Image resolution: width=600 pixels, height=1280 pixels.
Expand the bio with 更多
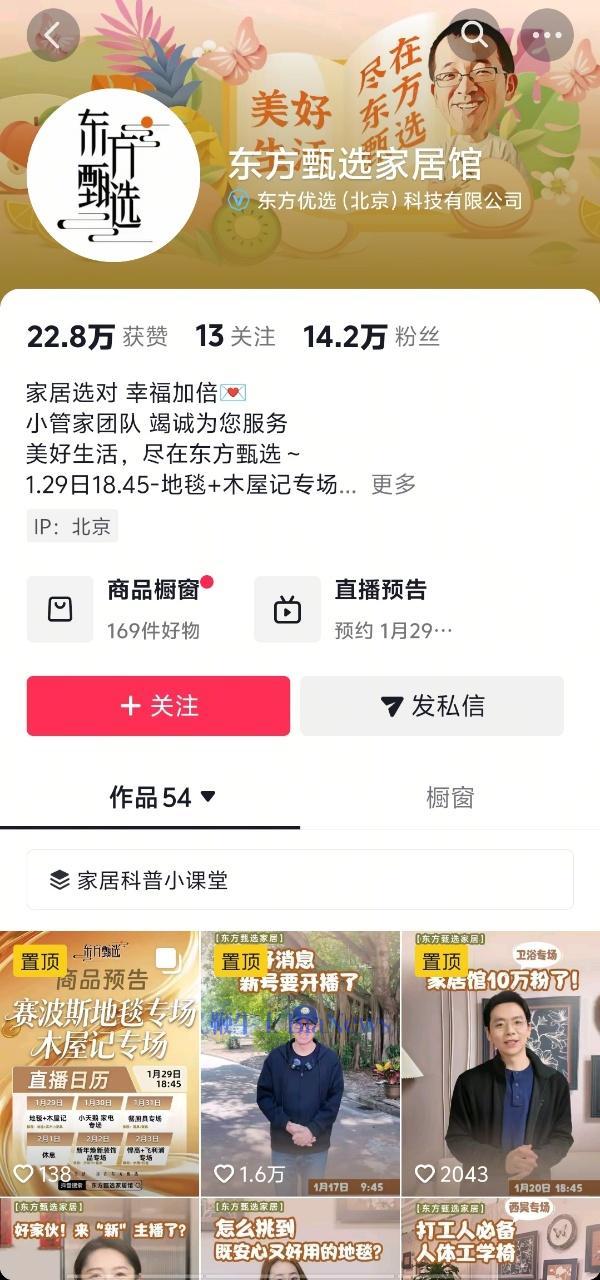pos(393,484)
